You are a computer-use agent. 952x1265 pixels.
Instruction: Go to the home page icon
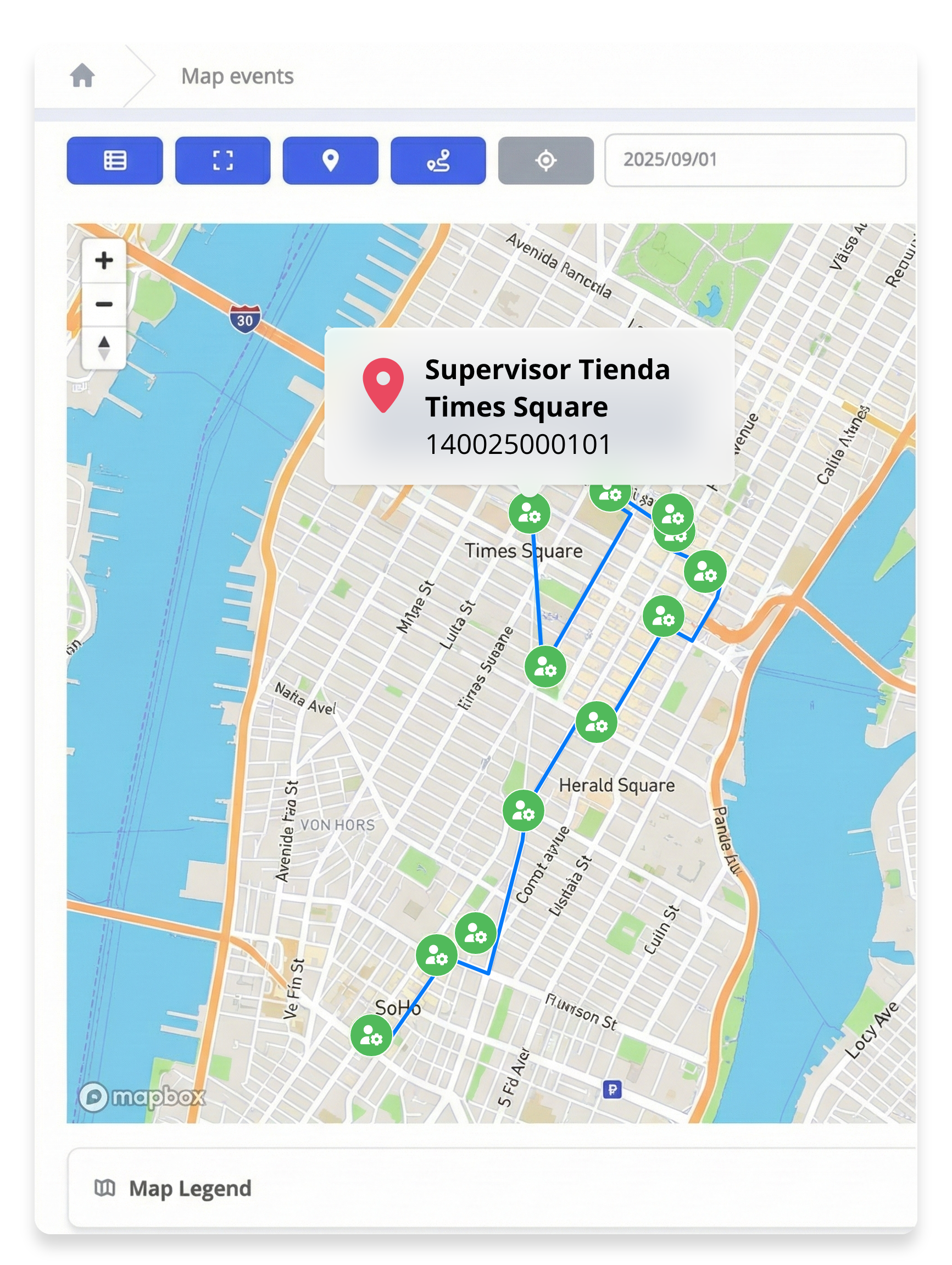tap(82, 75)
